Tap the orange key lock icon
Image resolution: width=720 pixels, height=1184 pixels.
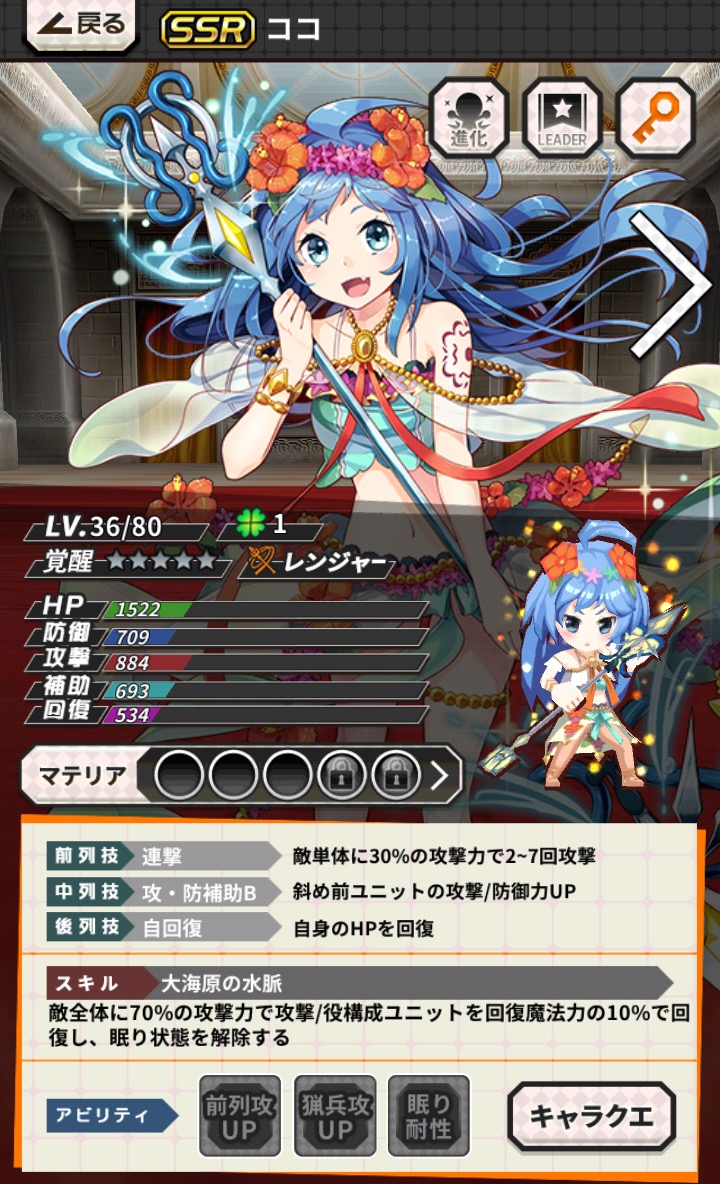655,117
